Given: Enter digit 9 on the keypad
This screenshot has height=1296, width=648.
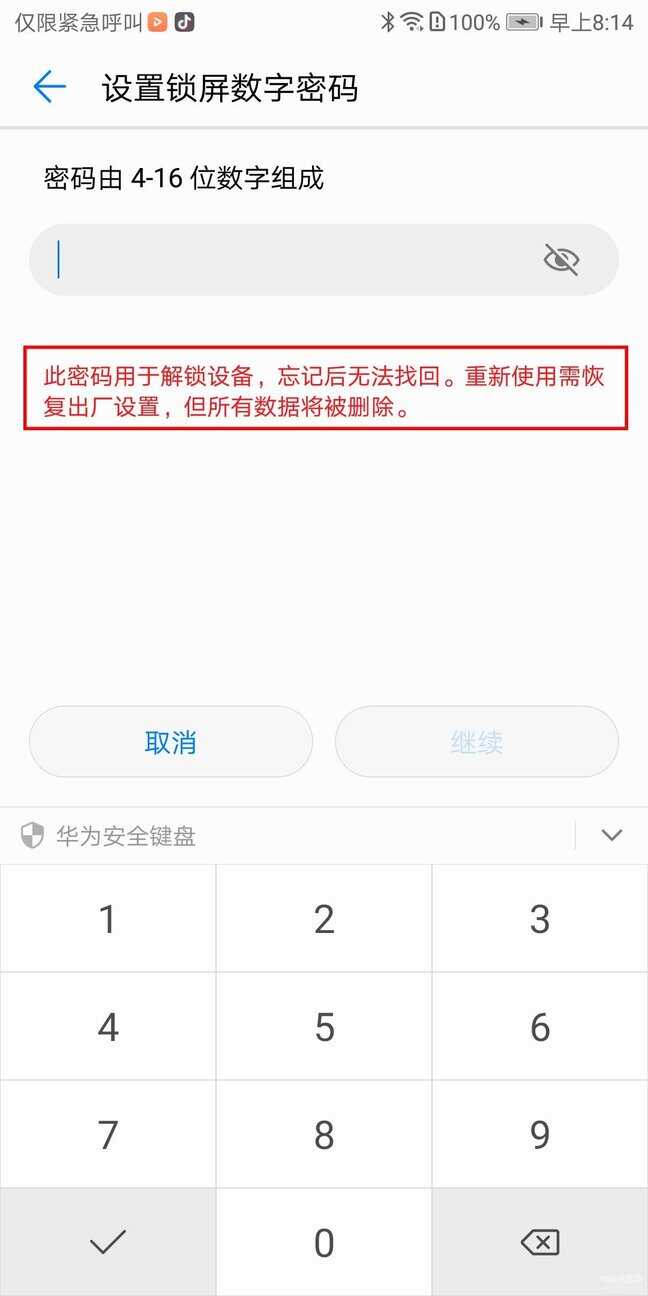Looking at the screenshot, I should point(540,1135).
